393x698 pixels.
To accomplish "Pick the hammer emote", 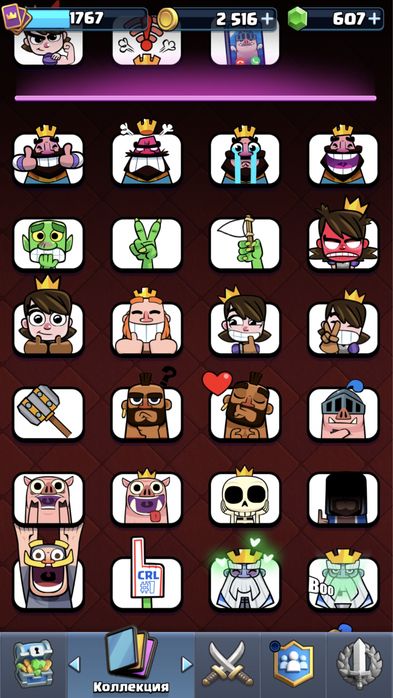I will coord(48,413).
